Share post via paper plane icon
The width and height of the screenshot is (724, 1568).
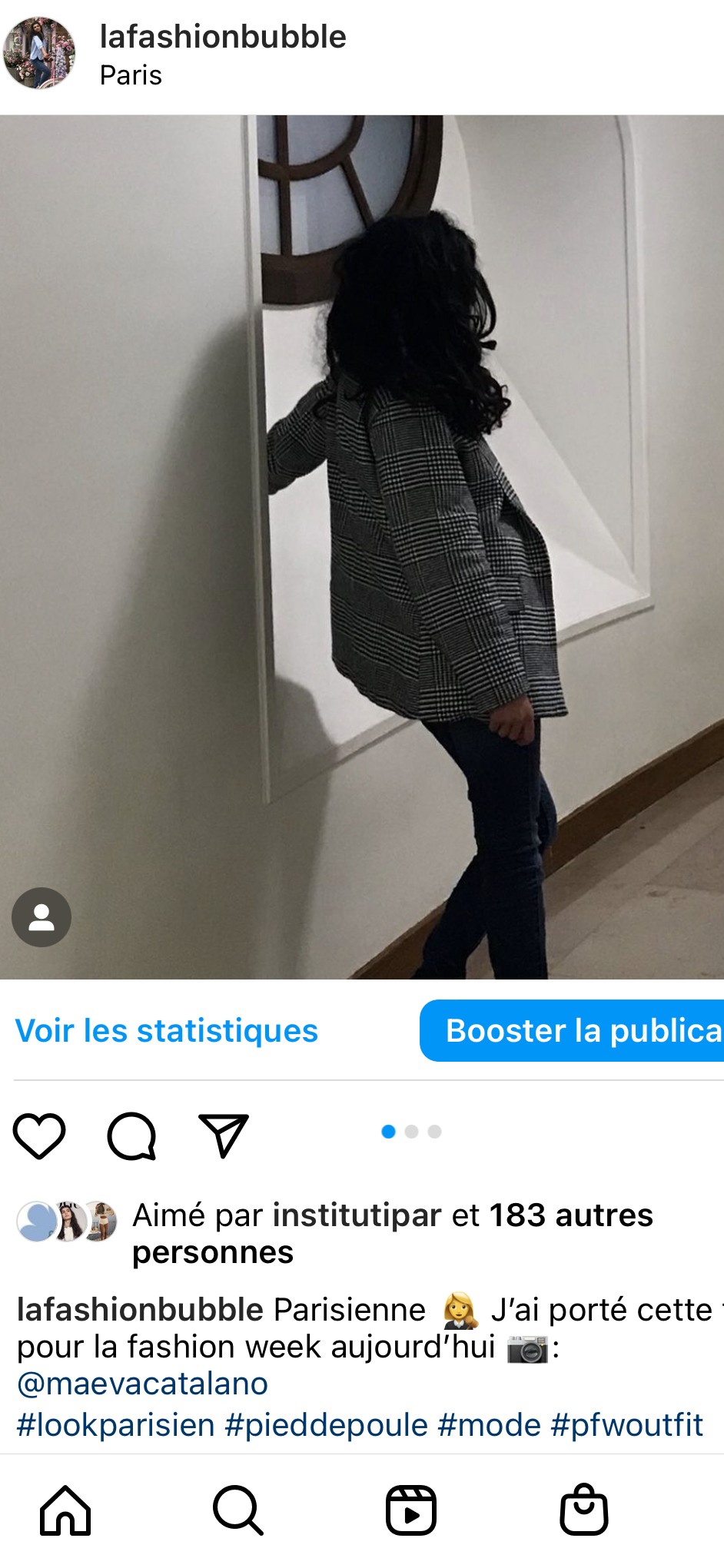pos(224,1135)
